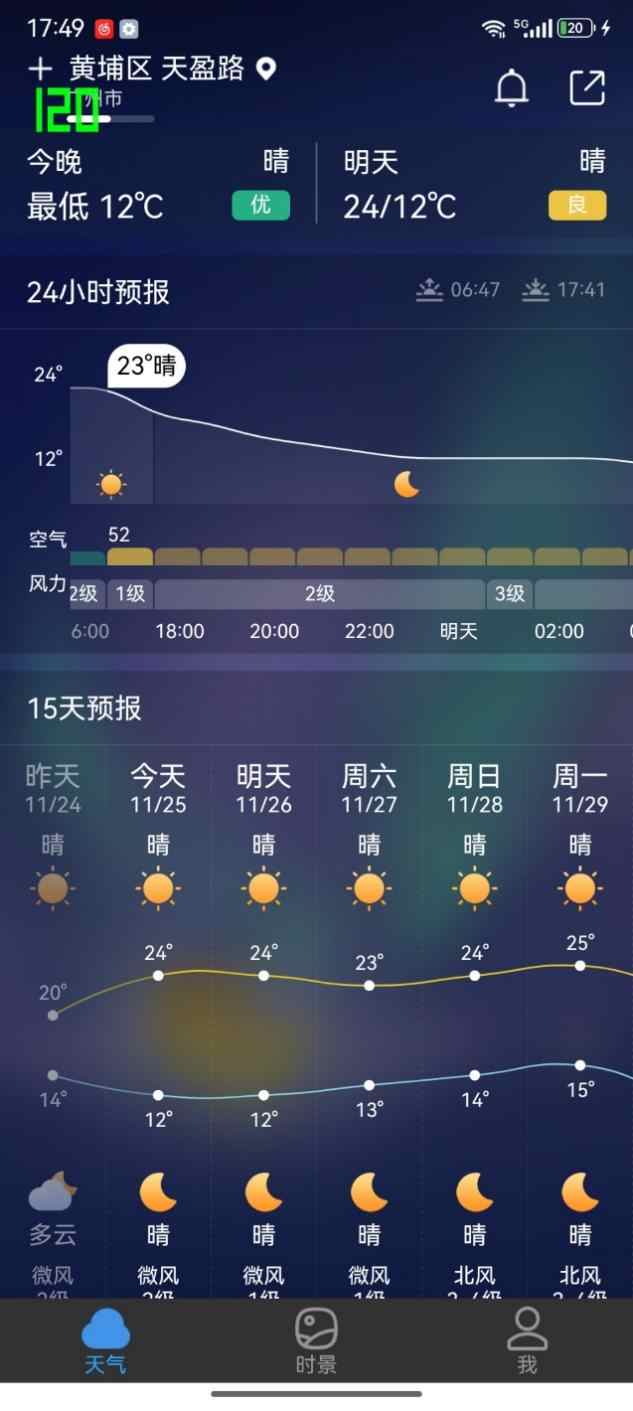Go to the 天气 tab

click(x=105, y=1341)
